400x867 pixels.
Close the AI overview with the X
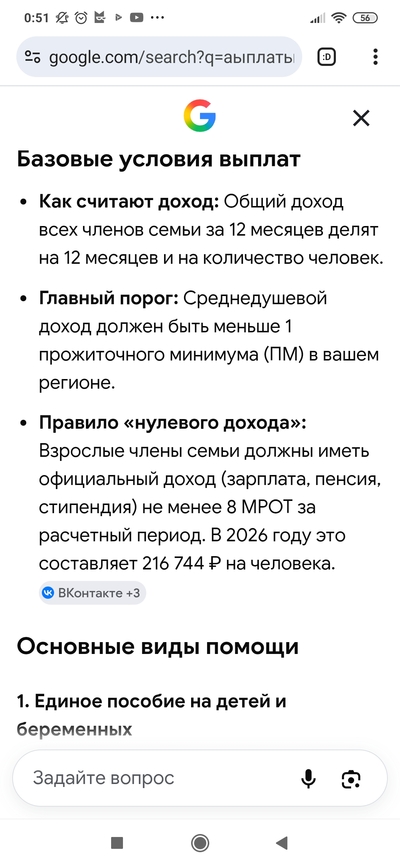(x=361, y=118)
